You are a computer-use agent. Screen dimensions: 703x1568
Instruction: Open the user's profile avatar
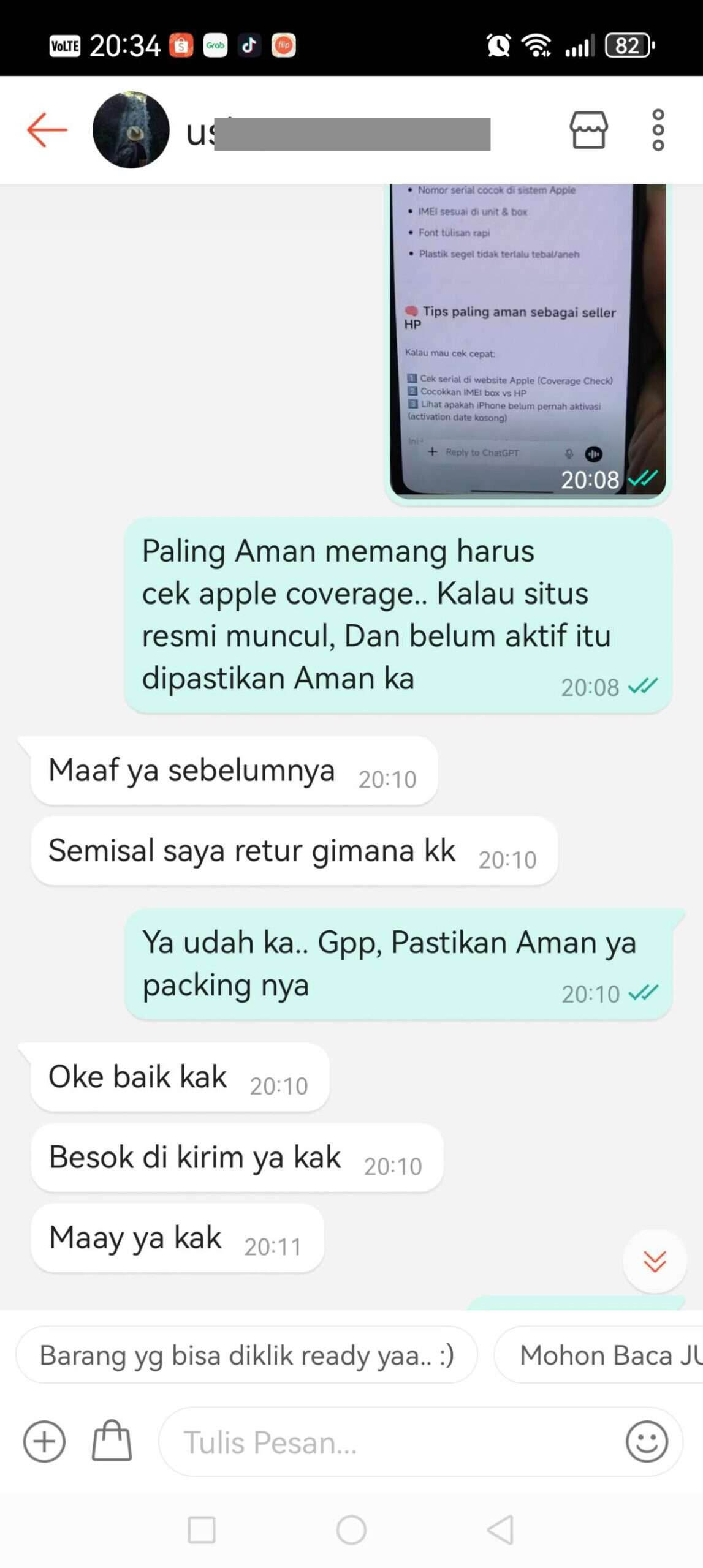131,130
